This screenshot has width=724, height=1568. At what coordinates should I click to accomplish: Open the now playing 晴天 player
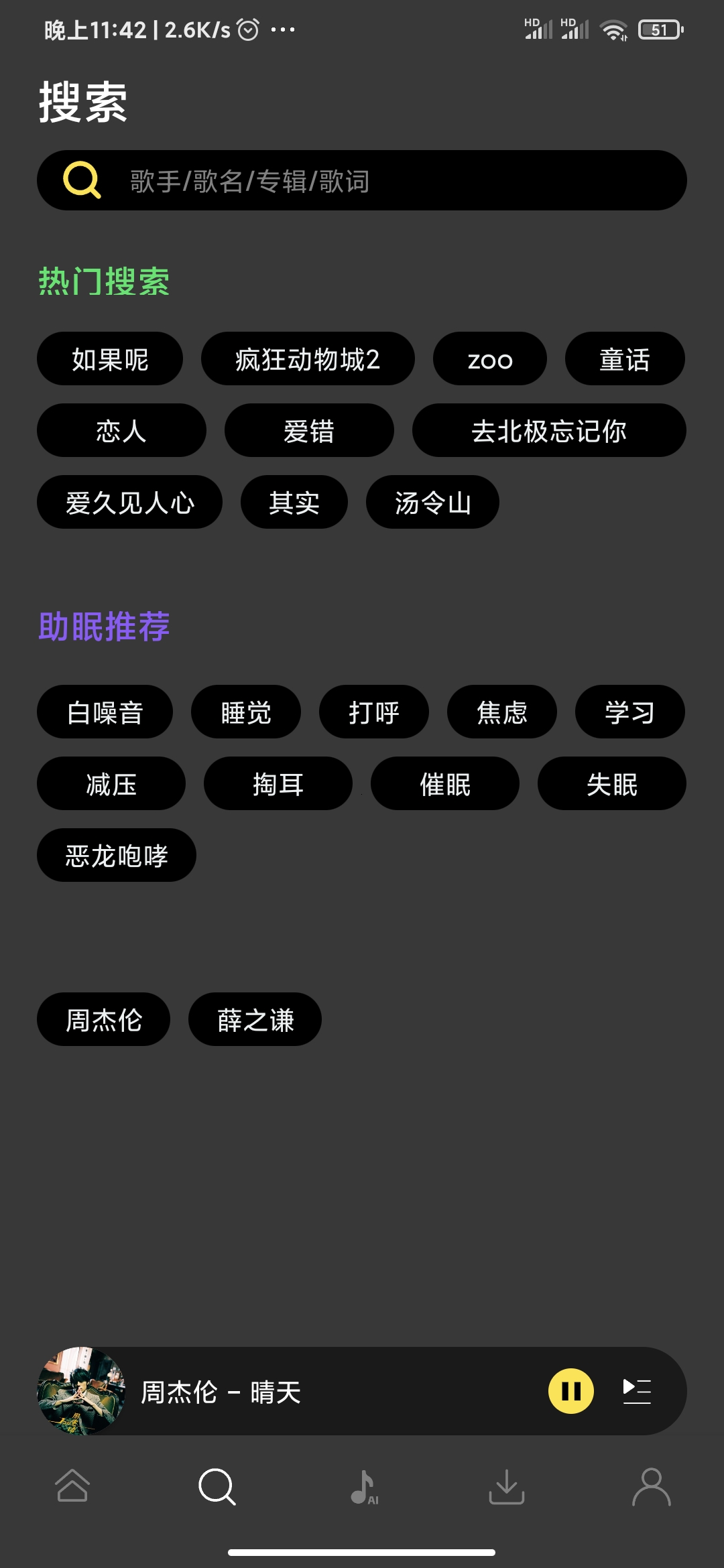tap(268, 1391)
